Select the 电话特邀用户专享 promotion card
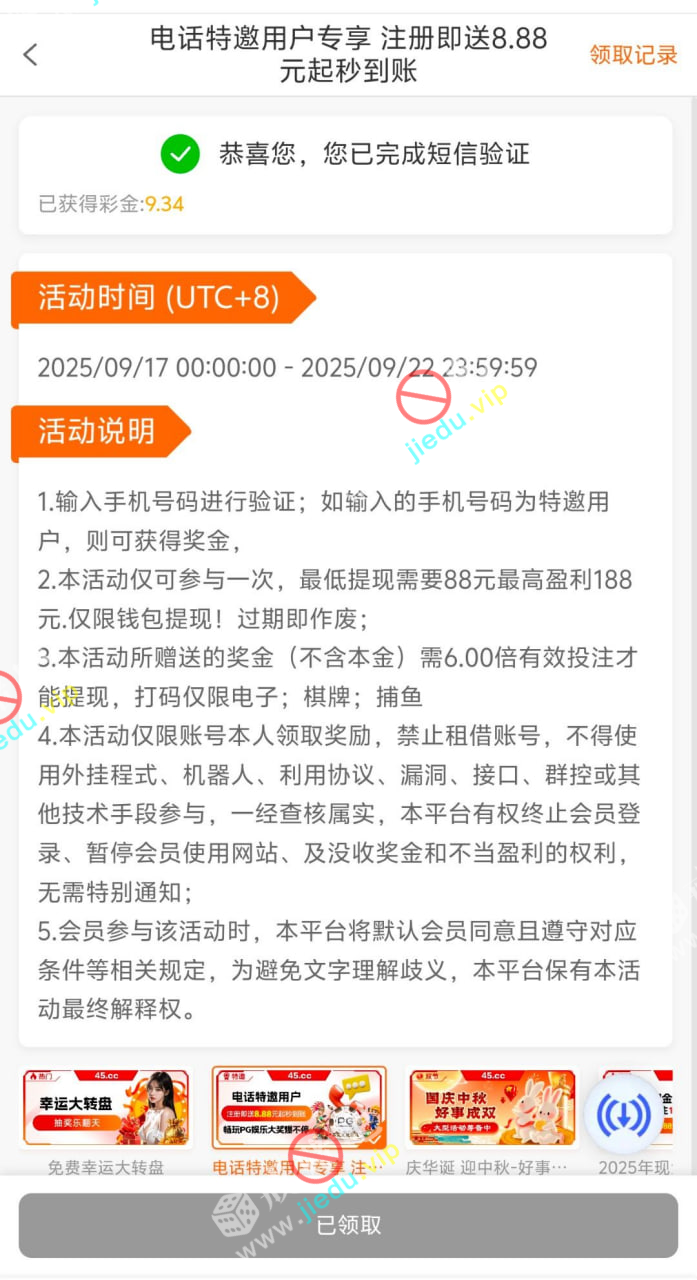The height and width of the screenshot is (1280, 697). tap(298, 1108)
